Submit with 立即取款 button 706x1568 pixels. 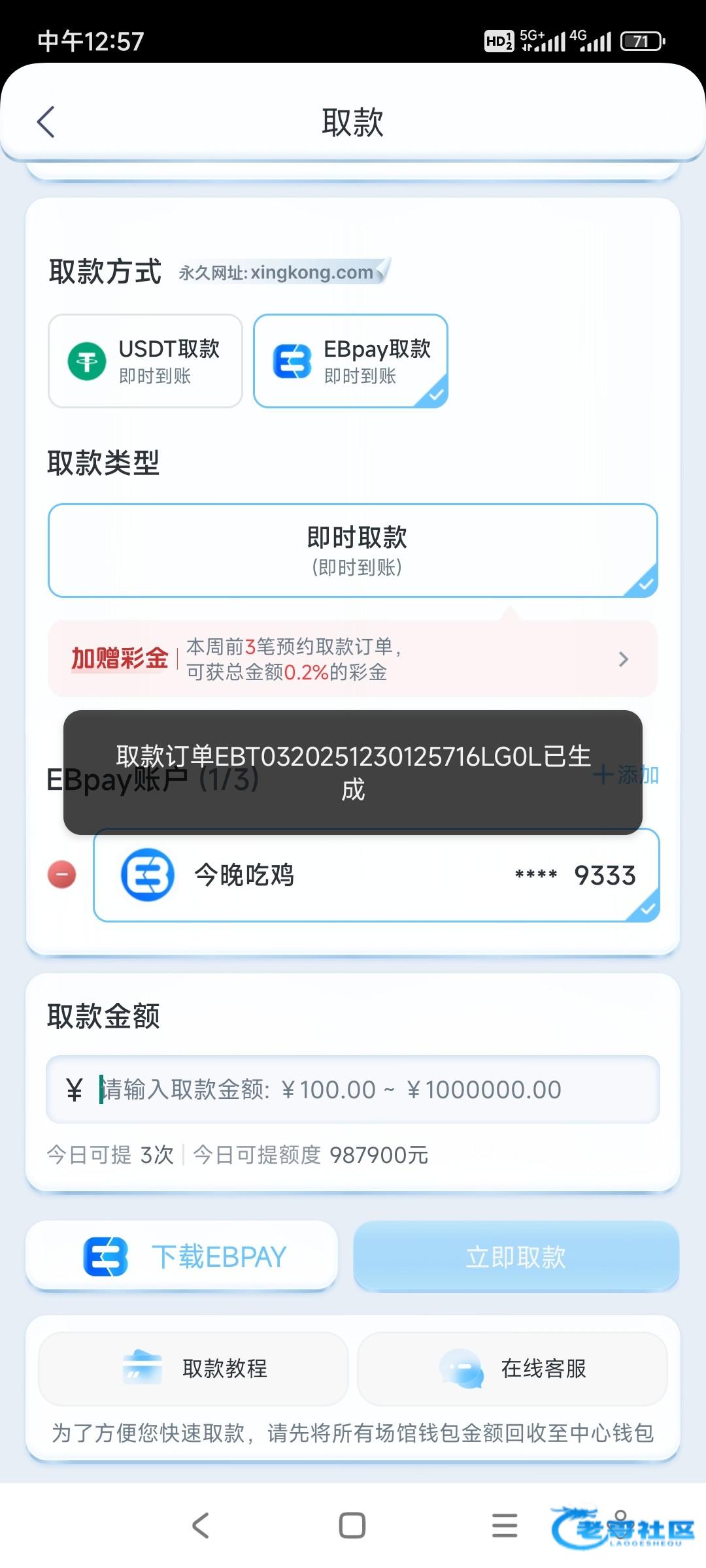pos(516,1256)
